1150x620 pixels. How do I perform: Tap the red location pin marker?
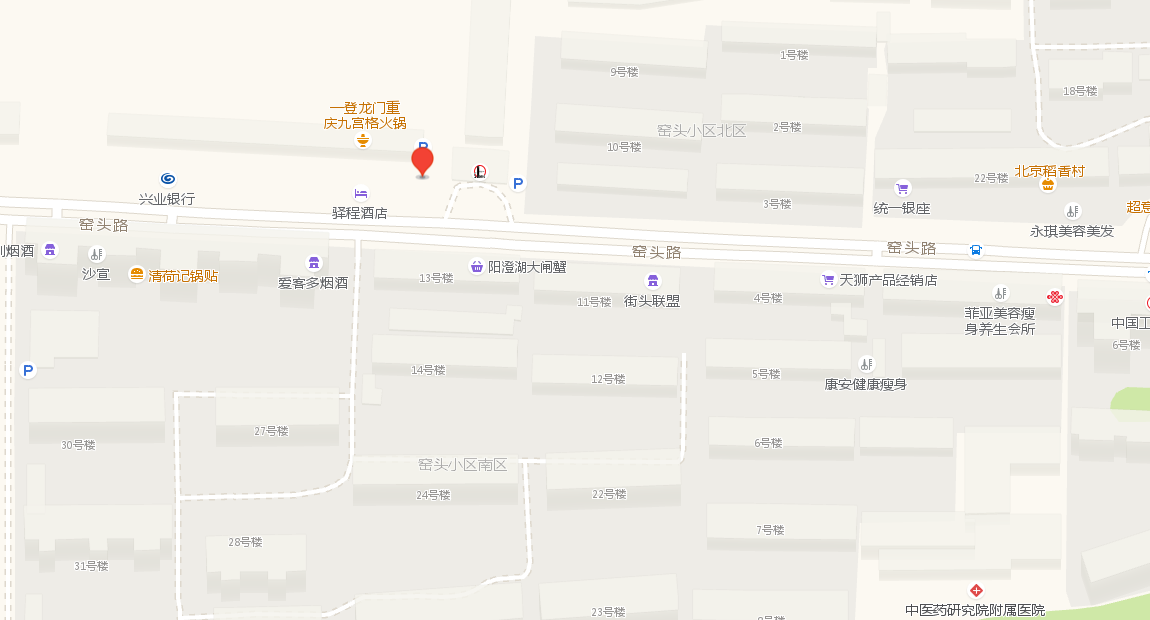[x=423, y=161]
